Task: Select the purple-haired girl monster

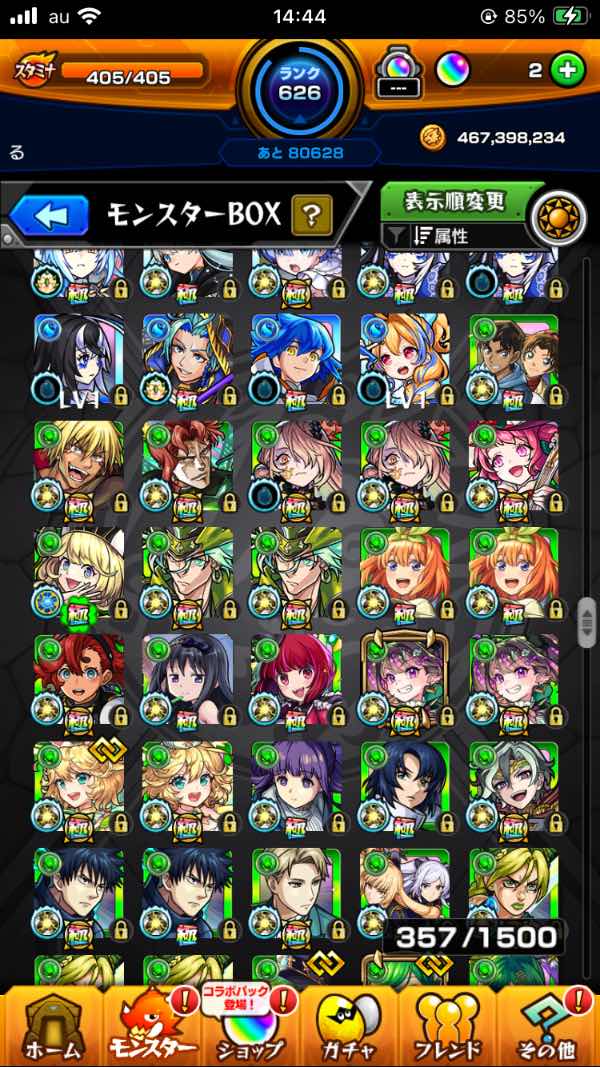Action: (296, 786)
